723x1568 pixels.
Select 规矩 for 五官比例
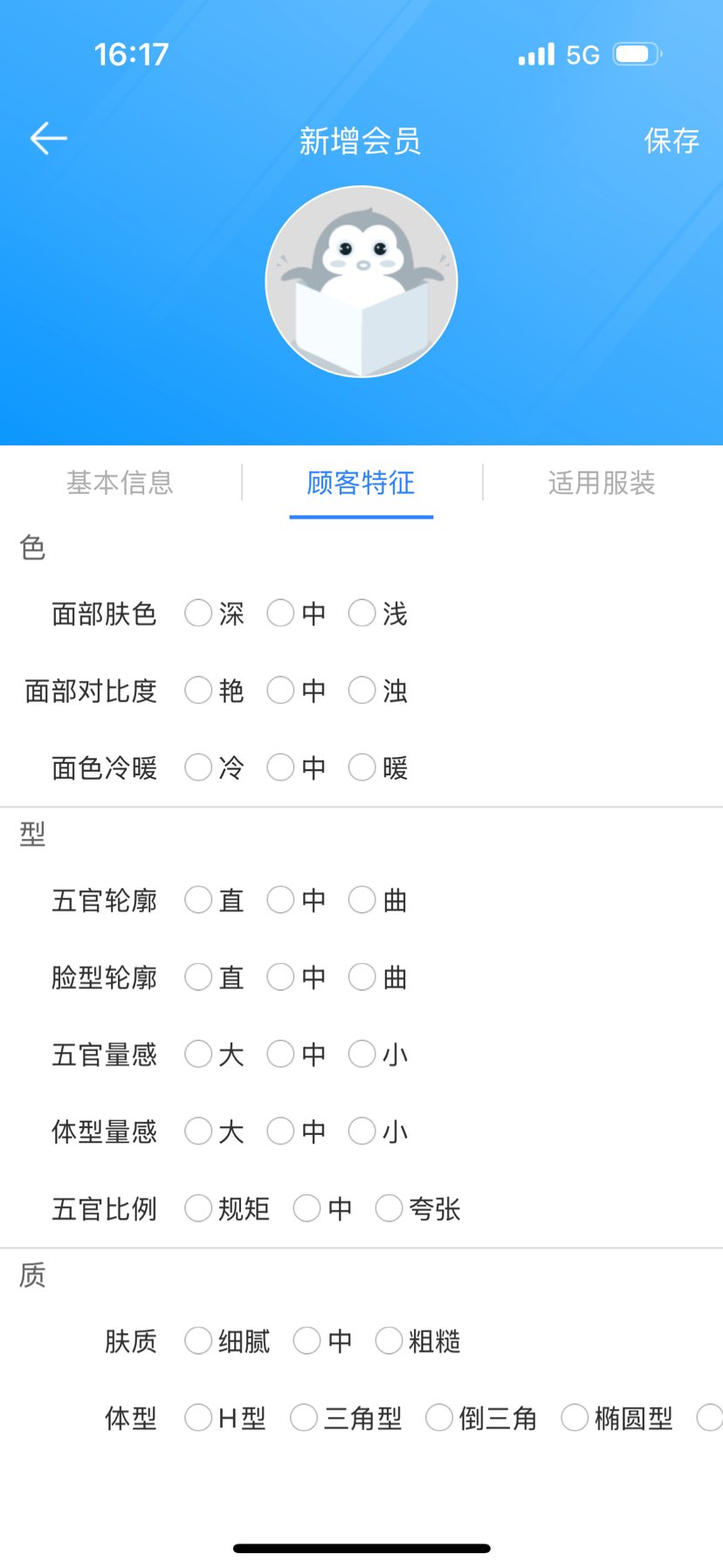[x=198, y=1208]
